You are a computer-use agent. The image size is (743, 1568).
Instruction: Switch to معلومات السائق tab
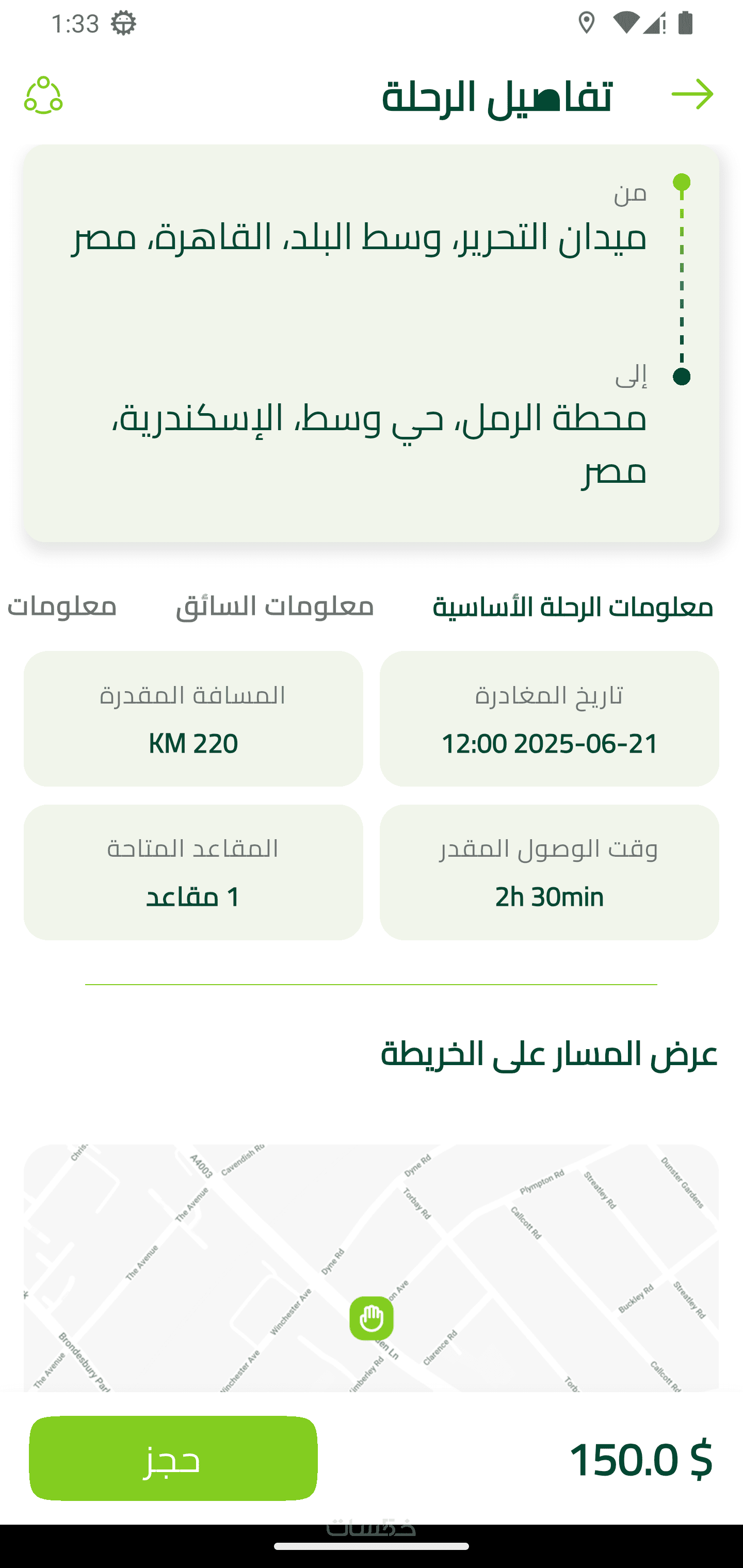274,607
